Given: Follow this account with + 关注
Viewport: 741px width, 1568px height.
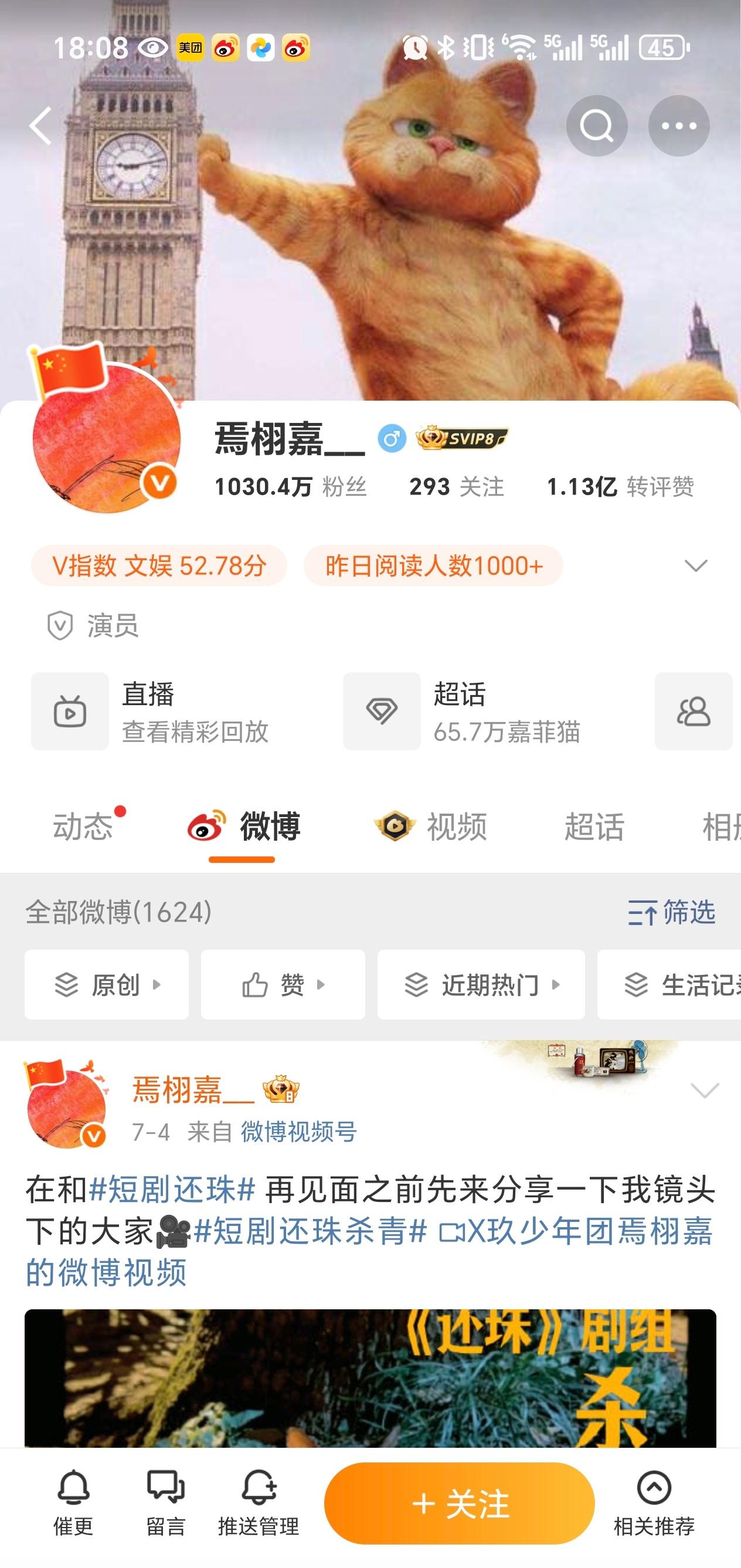Looking at the screenshot, I should pyautogui.click(x=460, y=1503).
